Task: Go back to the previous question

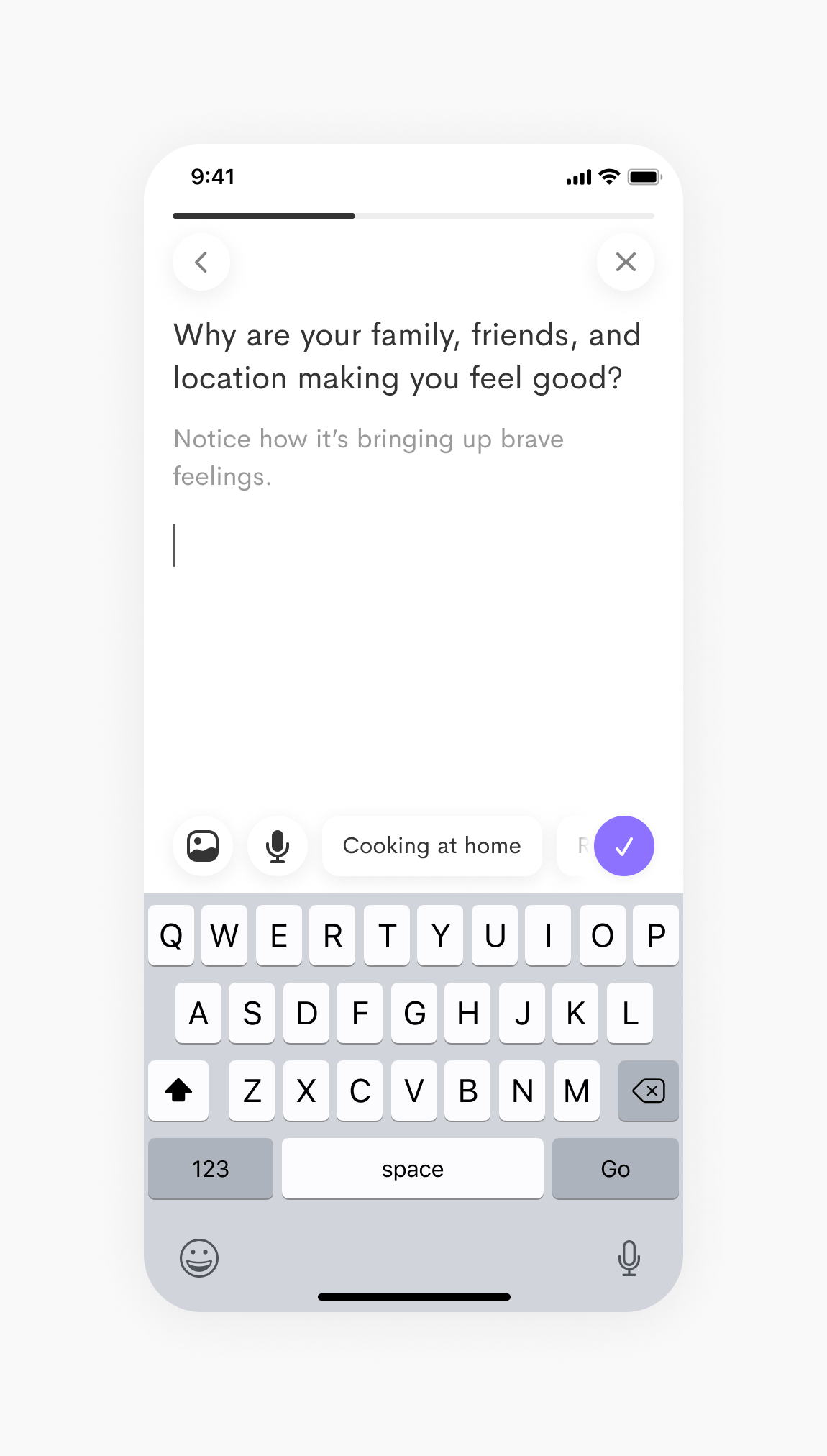Action: click(x=201, y=262)
